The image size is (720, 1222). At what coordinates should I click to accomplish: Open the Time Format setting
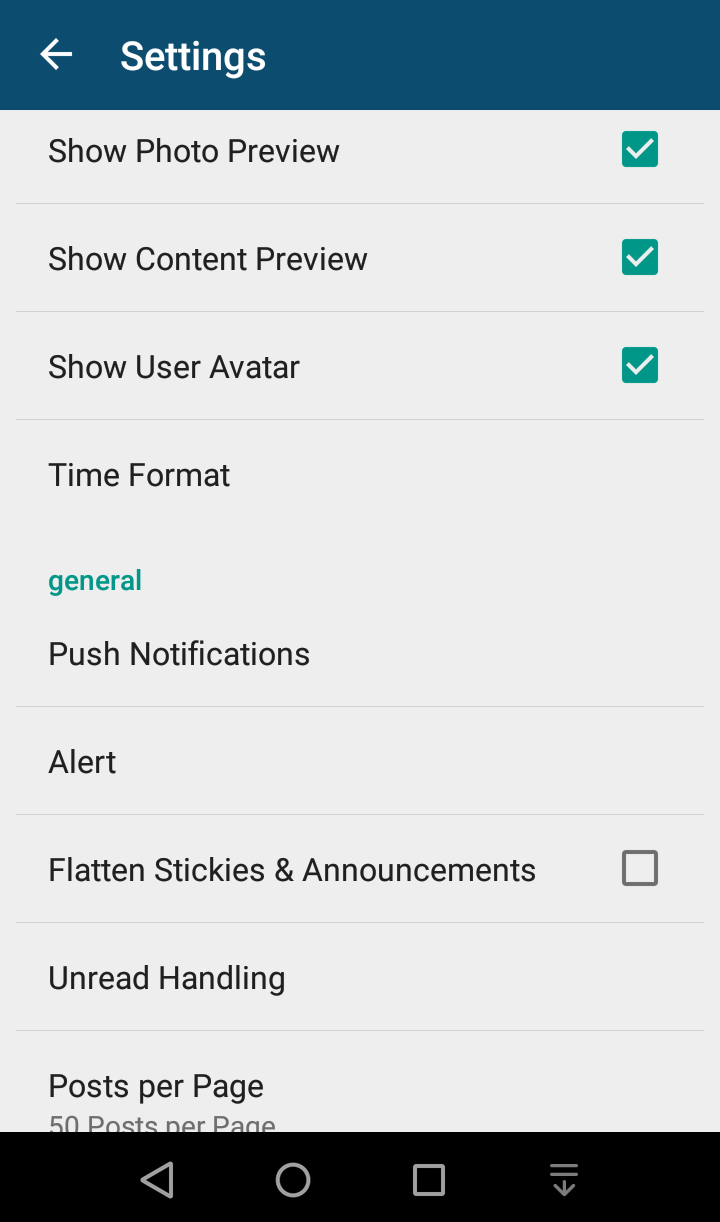[x=140, y=475]
